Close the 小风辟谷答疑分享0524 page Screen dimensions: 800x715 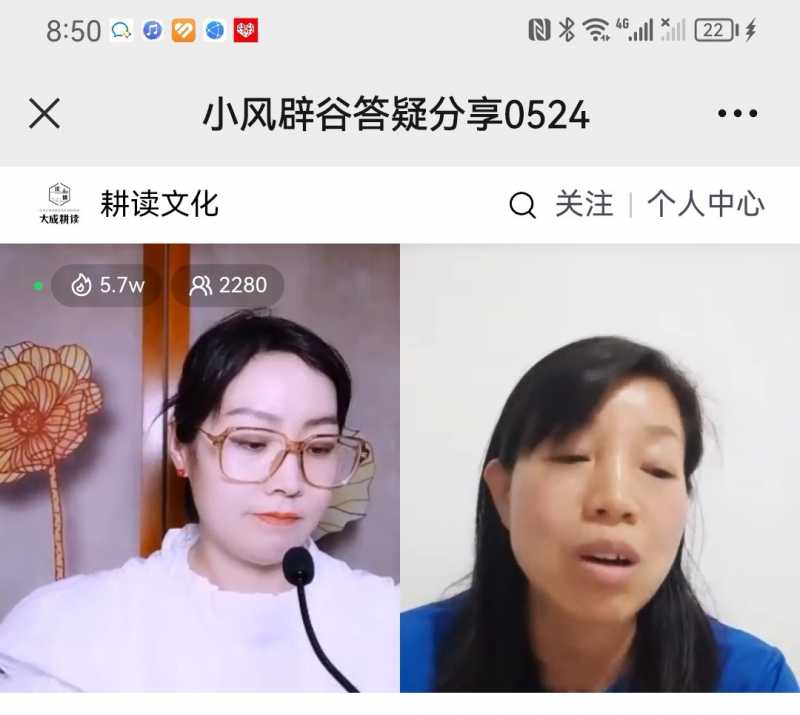click(x=45, y=114)
